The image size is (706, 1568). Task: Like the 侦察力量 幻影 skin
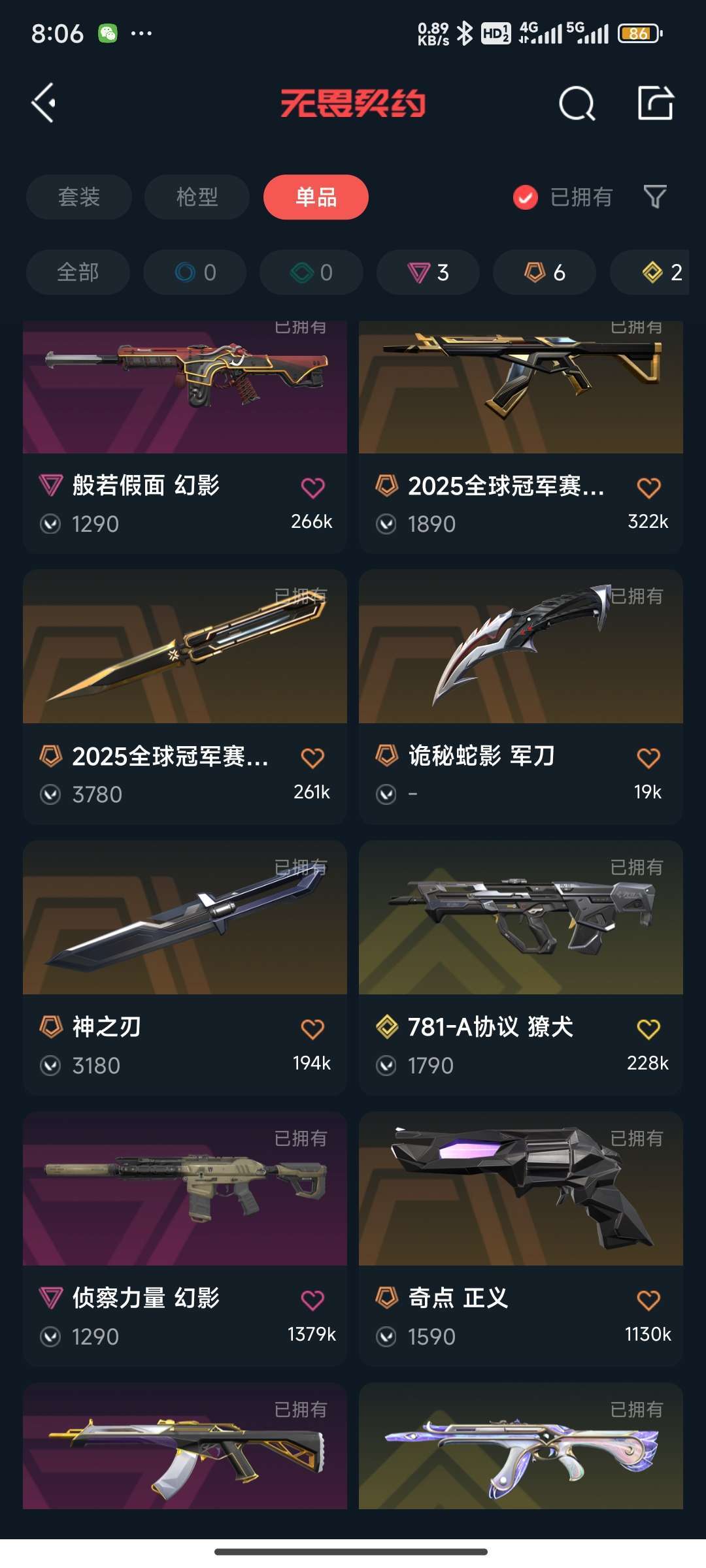pyautogui.click(x=312, y=1300)
